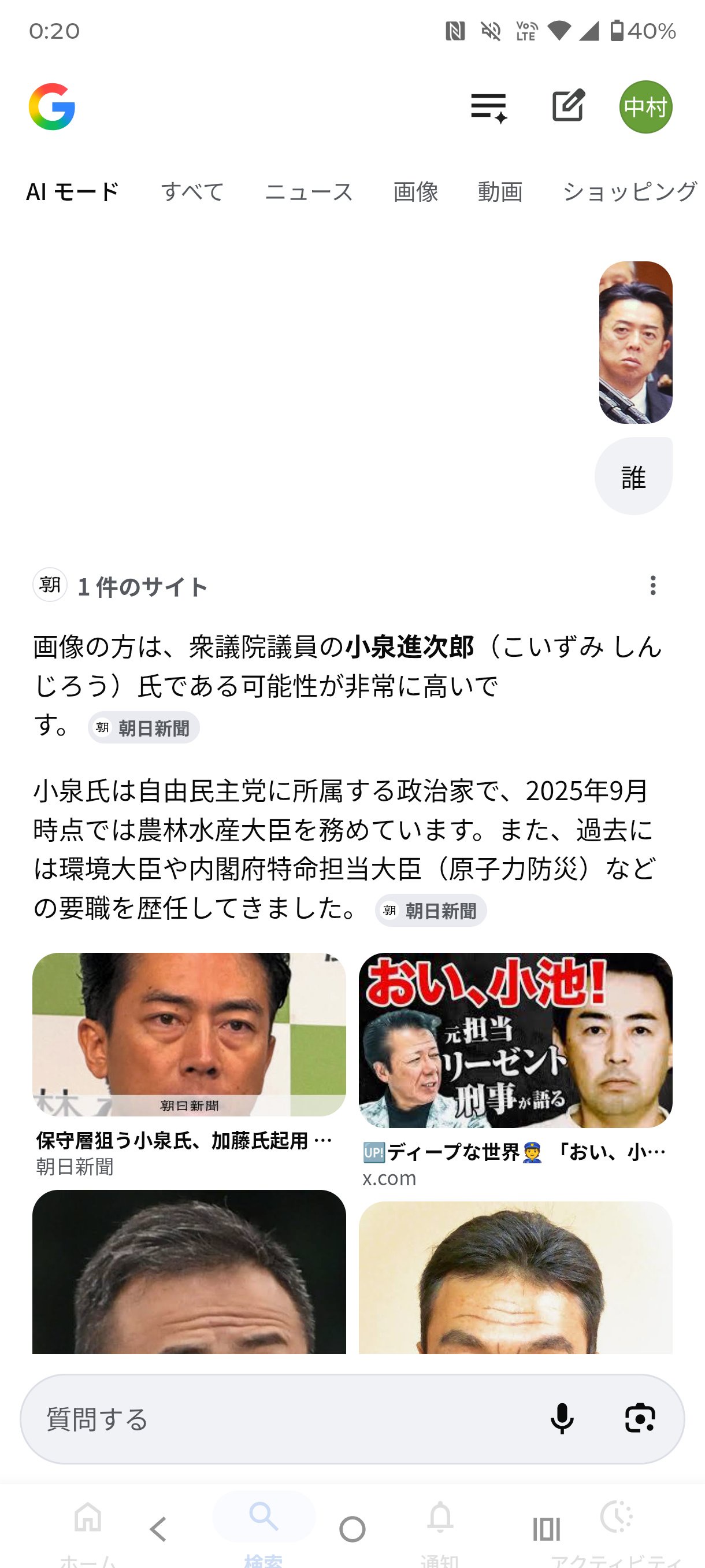Open the ディープな世界 x.com result card
This screenshot has width=705, height=1568.
[x=515, y=1068]
